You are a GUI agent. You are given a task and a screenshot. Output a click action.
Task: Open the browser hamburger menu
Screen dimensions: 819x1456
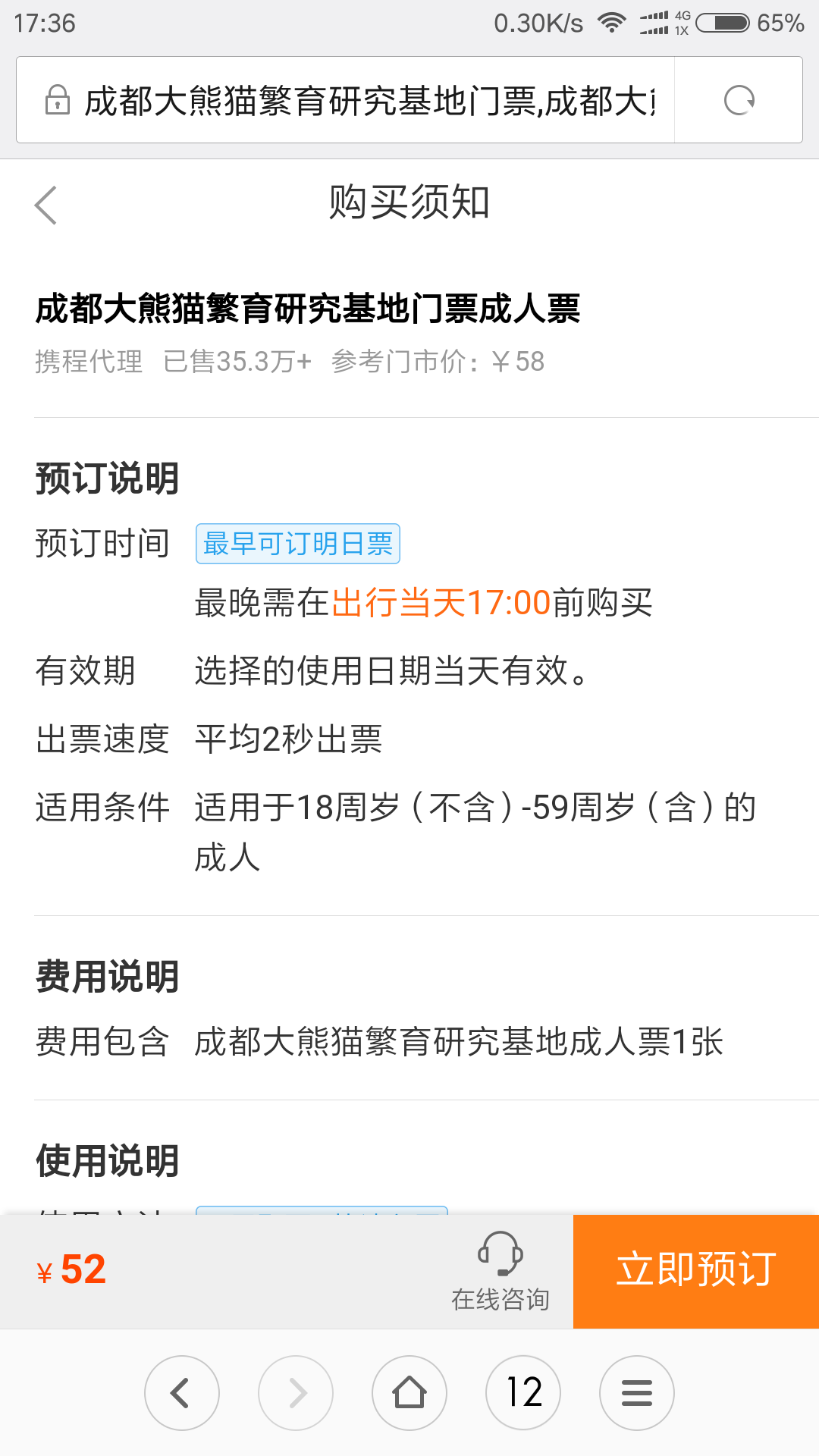pyautogui.click(x=637, y=1393)
